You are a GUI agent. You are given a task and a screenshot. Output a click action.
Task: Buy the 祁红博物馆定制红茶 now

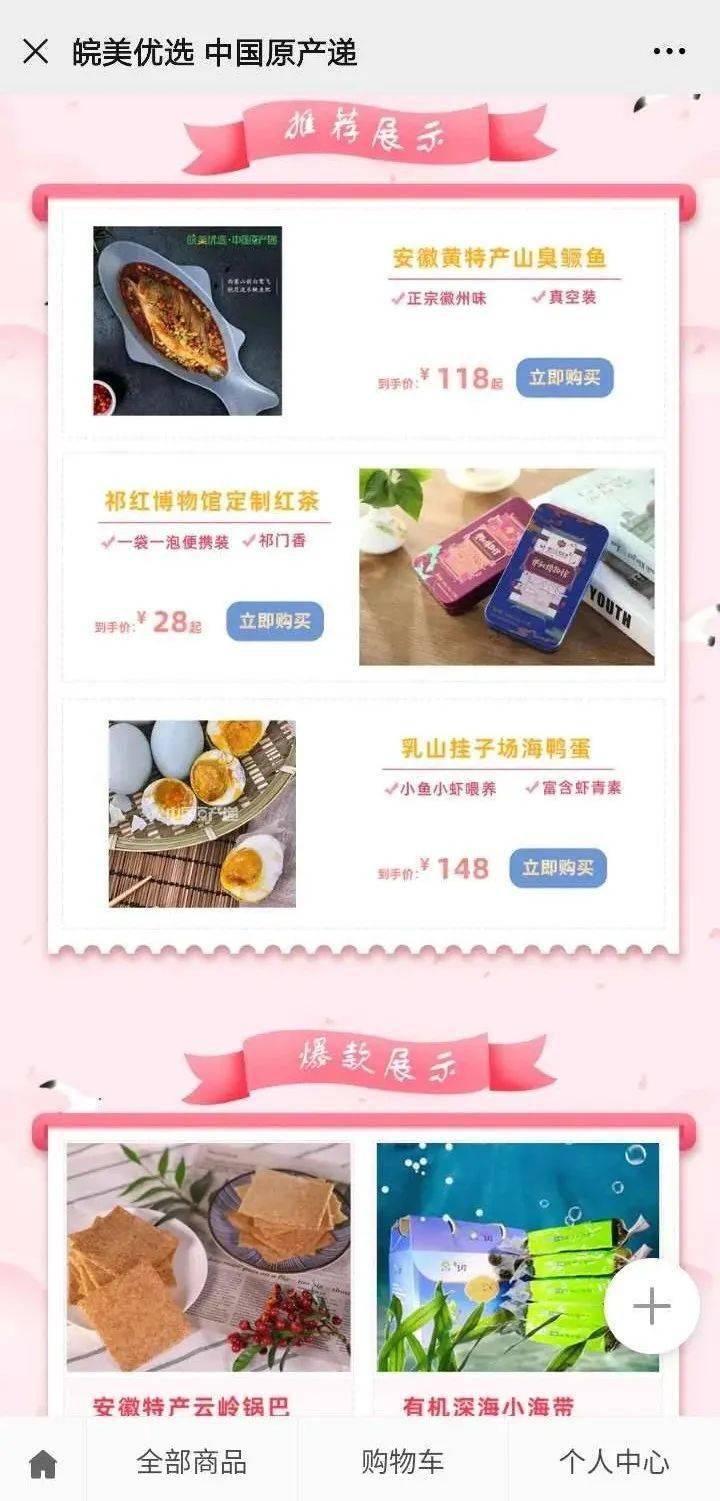[x=275, y=621]
